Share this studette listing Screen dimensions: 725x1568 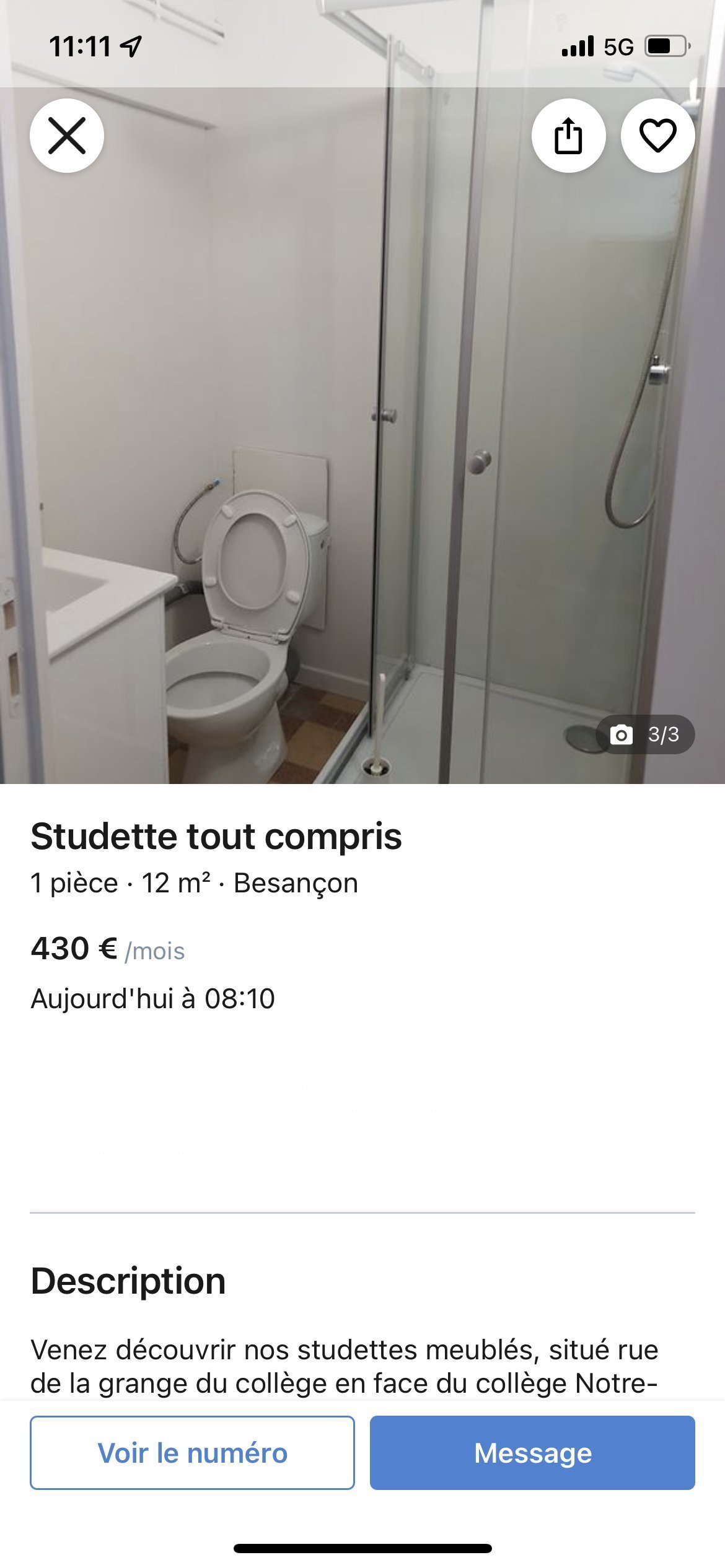pyautogui.click(x=568, y=136)
